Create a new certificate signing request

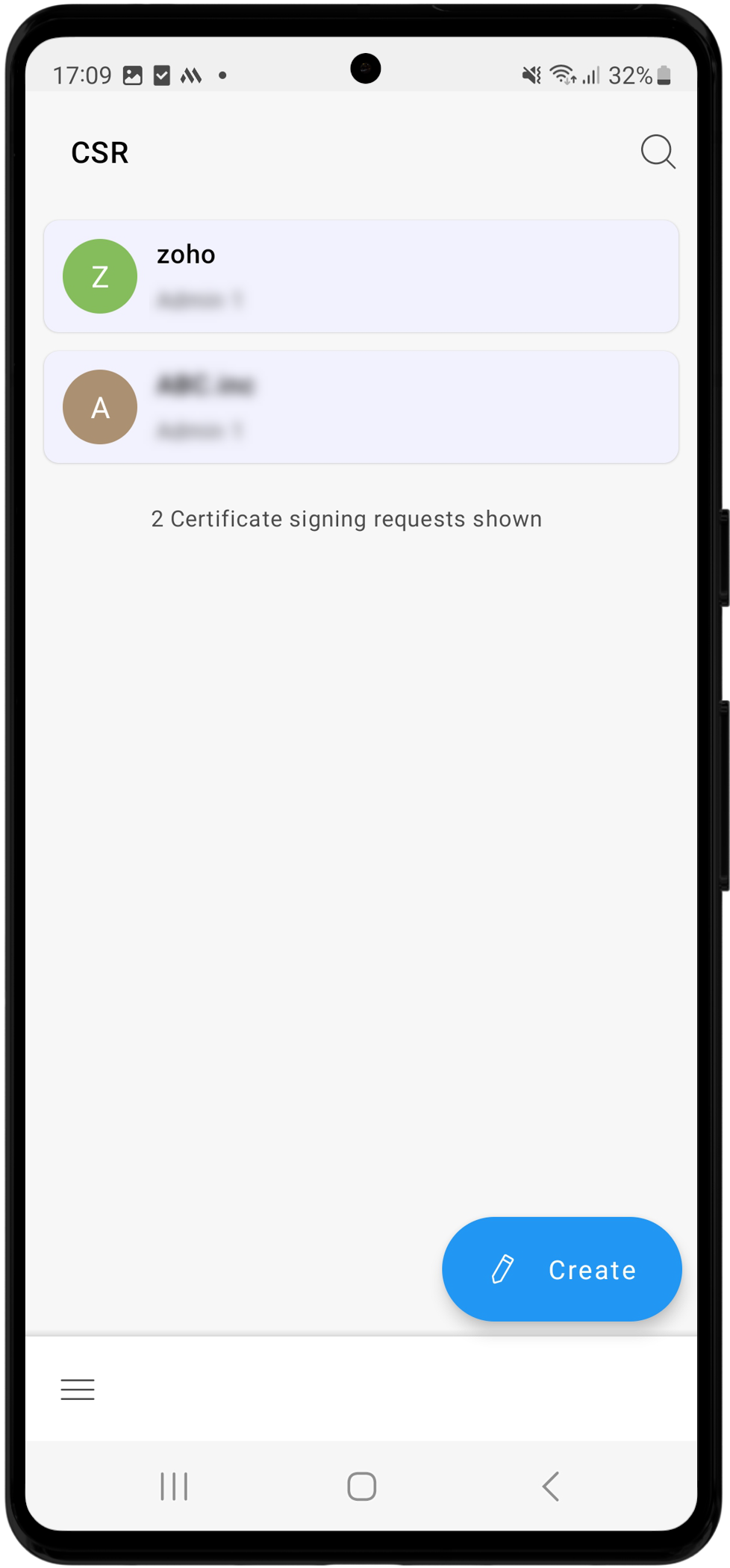pos(561,1269)
